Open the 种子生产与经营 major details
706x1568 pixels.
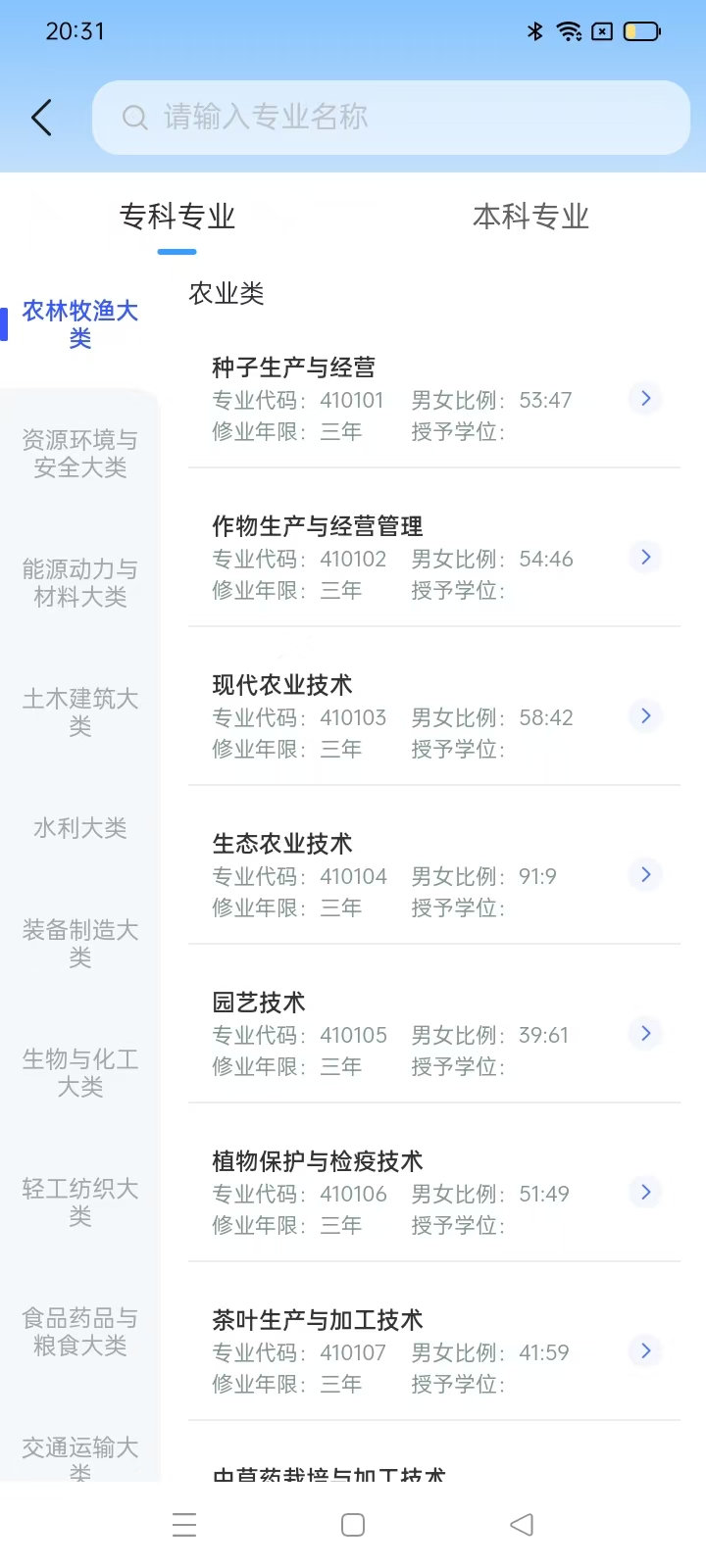pyautogui.click(x=433, y=399)
